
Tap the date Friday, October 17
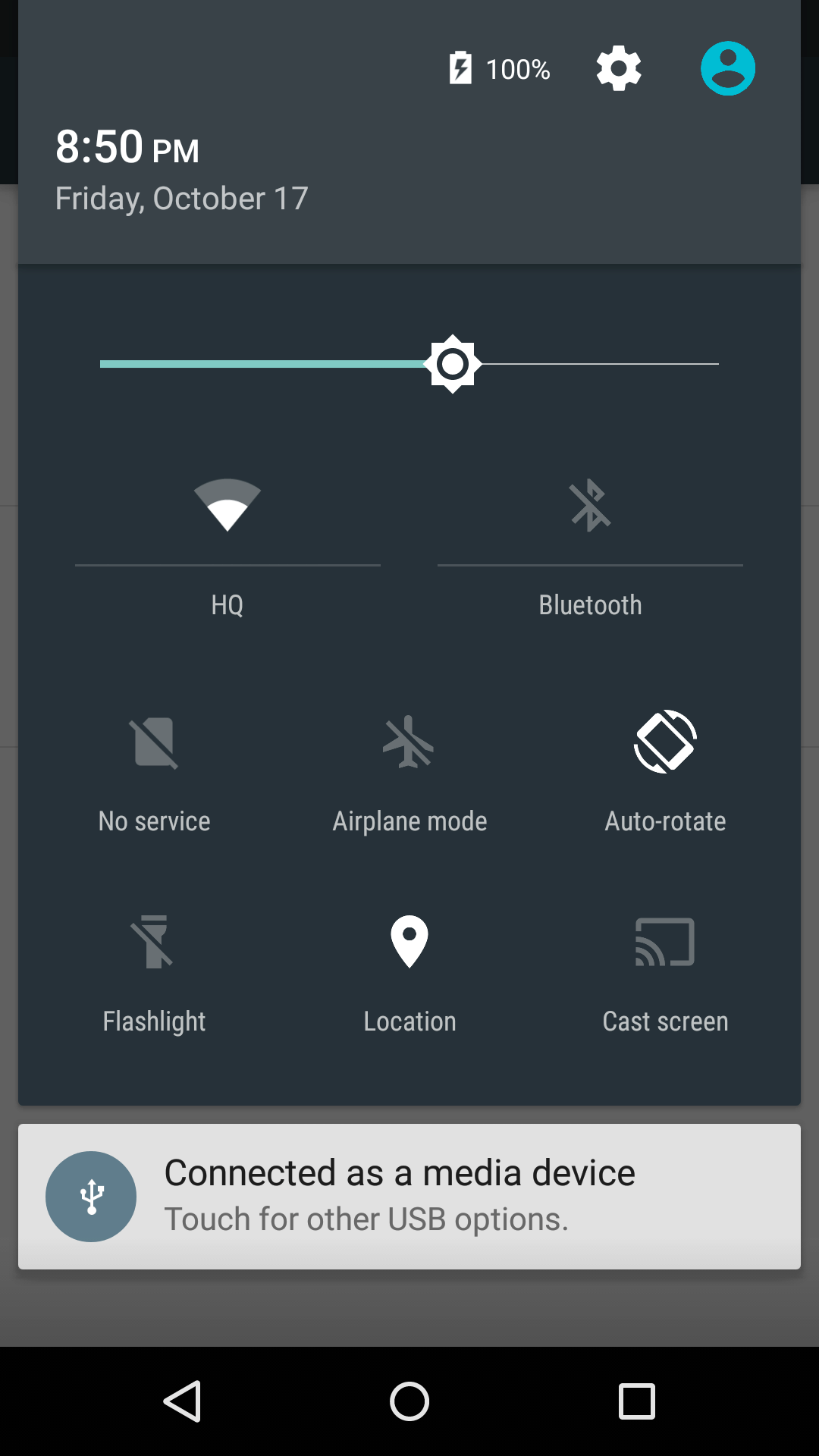click(x=181, y=199)
